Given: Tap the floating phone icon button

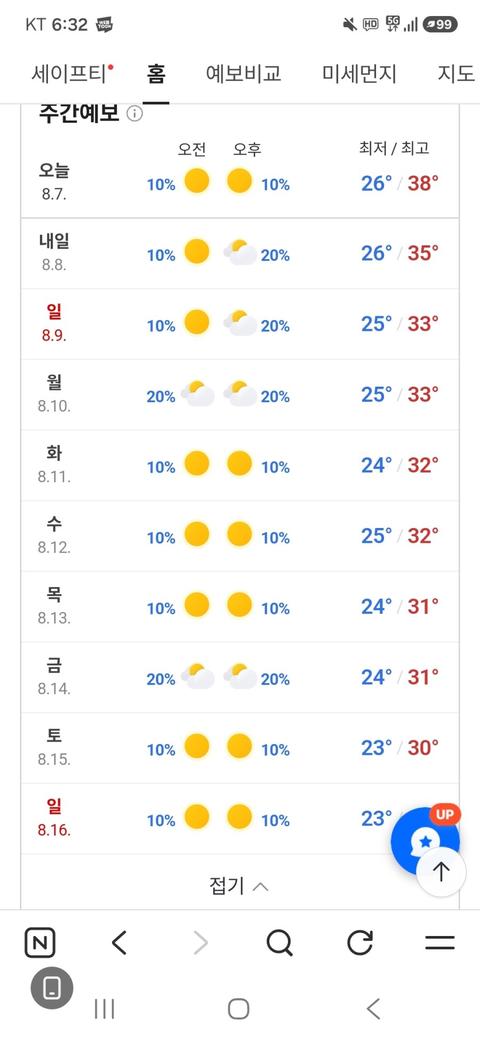Looking at the screenshot, I should [x=52, y=988].
